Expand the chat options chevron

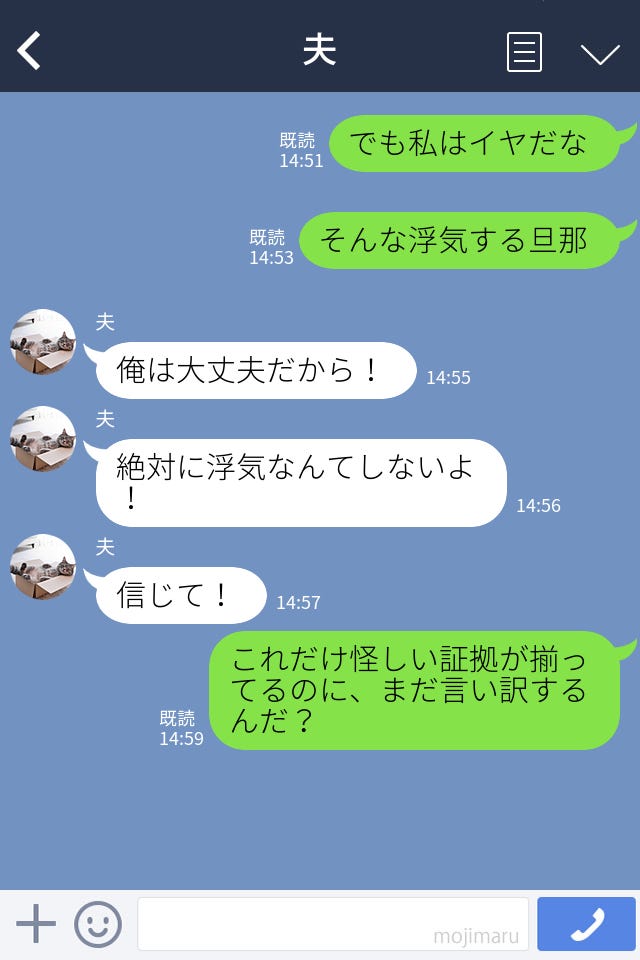pos(600,53)
